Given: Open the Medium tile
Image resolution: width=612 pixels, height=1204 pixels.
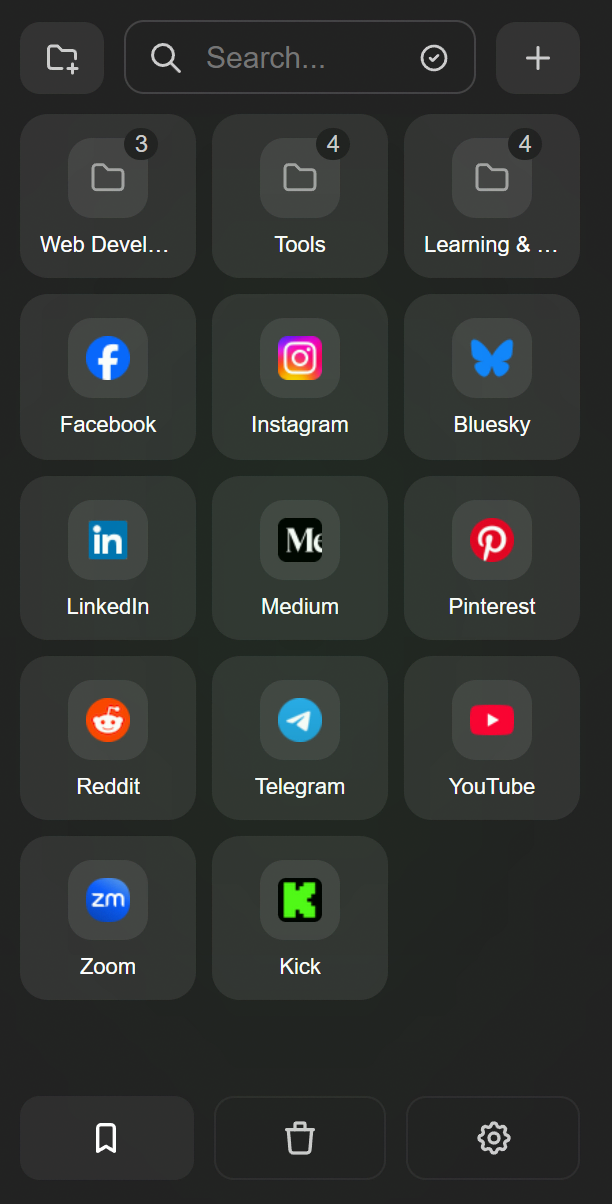Looking at the screenshot, I should pyautogui.click(x=300, y=558).
